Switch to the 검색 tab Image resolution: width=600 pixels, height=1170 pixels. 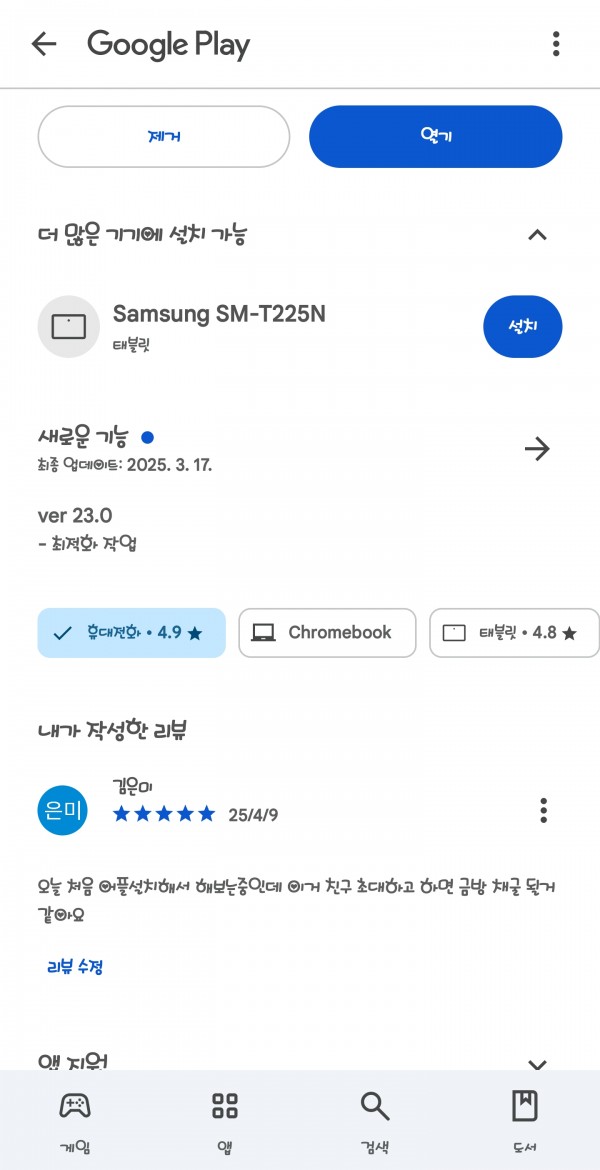coord(375,1122)
